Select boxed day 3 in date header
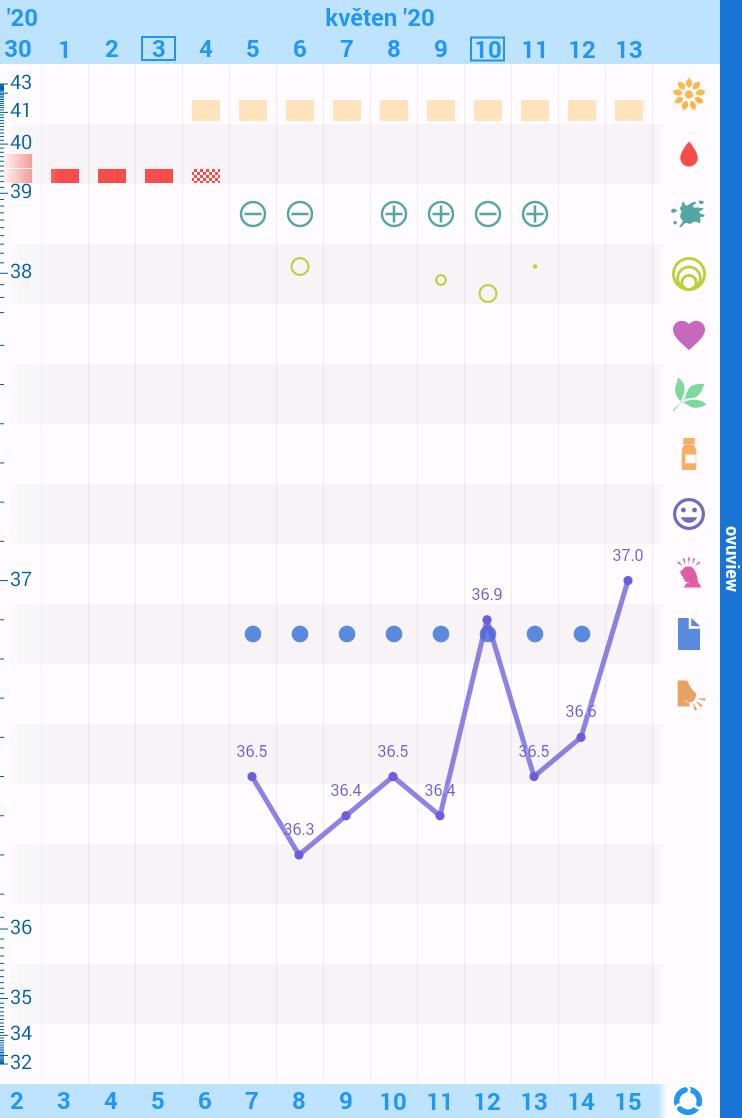The image size is (742, 1118). pyautogui.click(x=158, y=49)
